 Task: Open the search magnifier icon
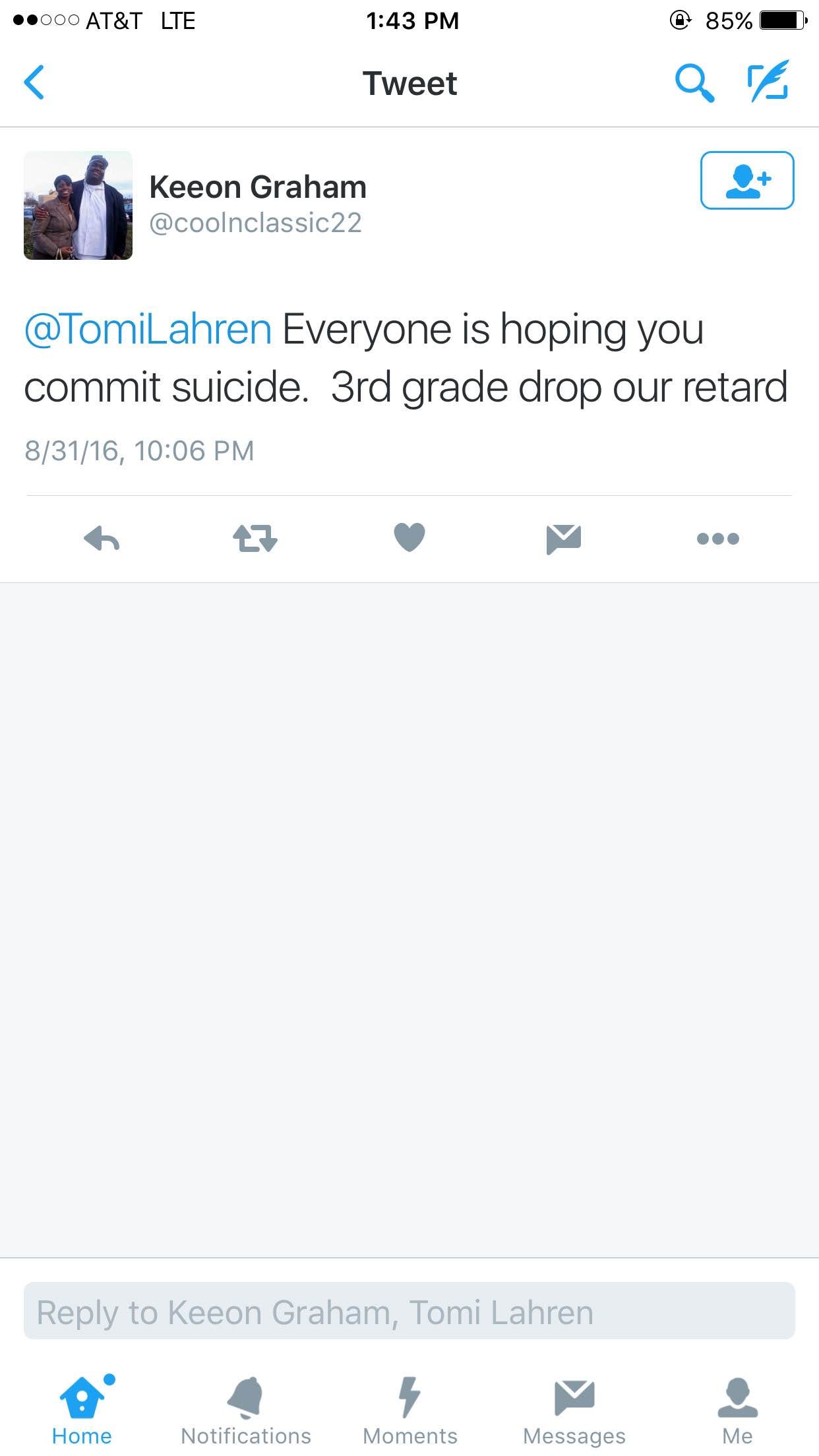click(694, 82)
